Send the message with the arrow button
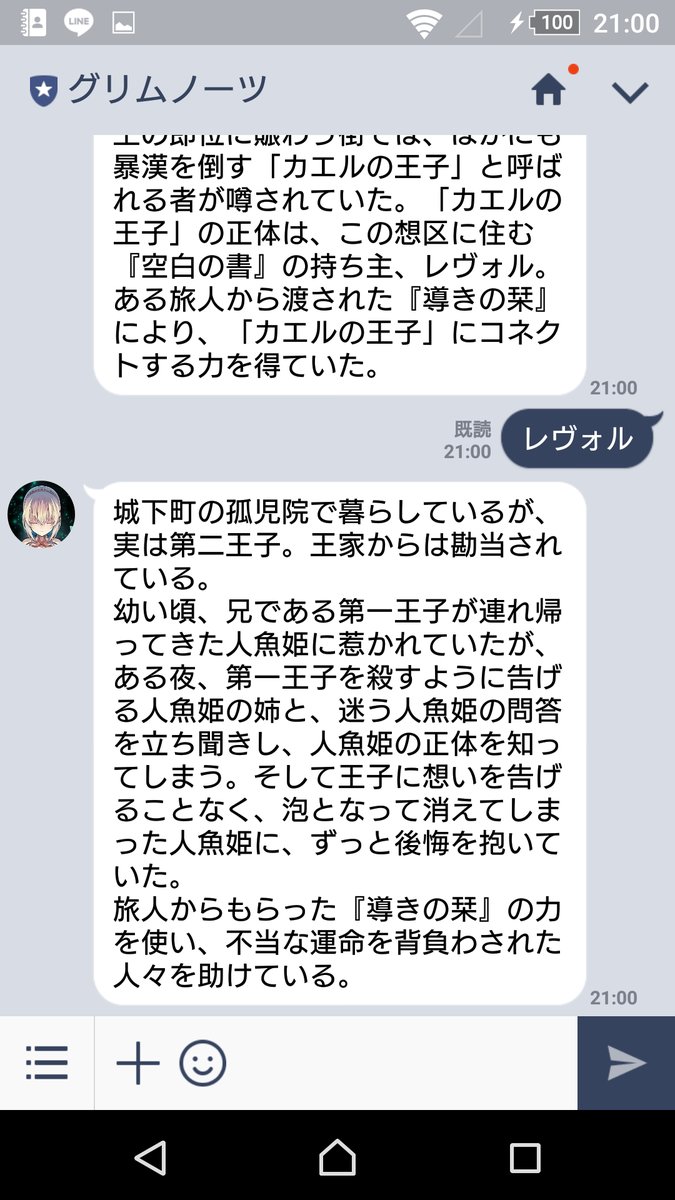 [627, 1063]
